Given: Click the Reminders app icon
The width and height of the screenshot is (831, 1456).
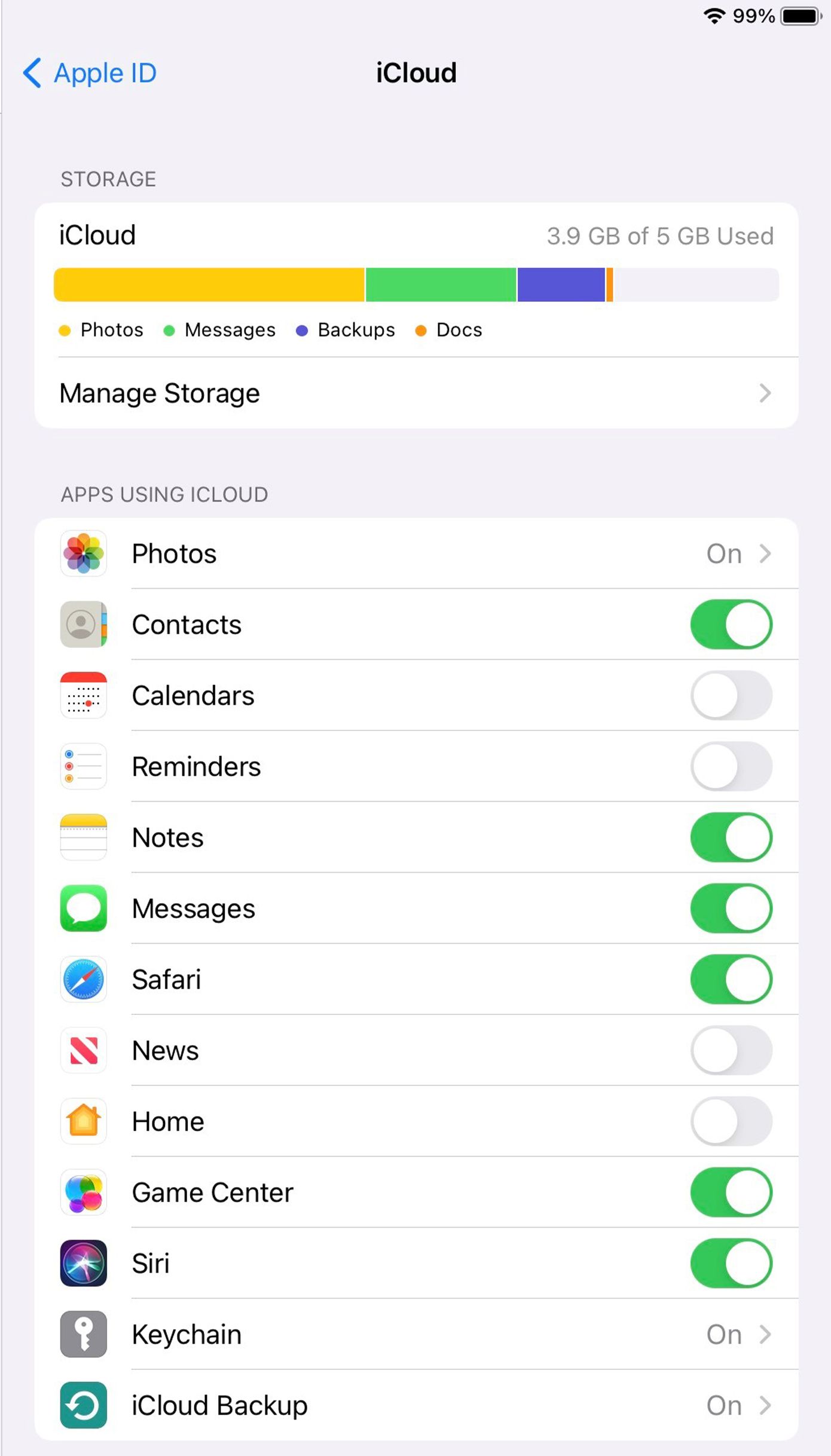Looking at the screenshot, I should tap(83, 766).
